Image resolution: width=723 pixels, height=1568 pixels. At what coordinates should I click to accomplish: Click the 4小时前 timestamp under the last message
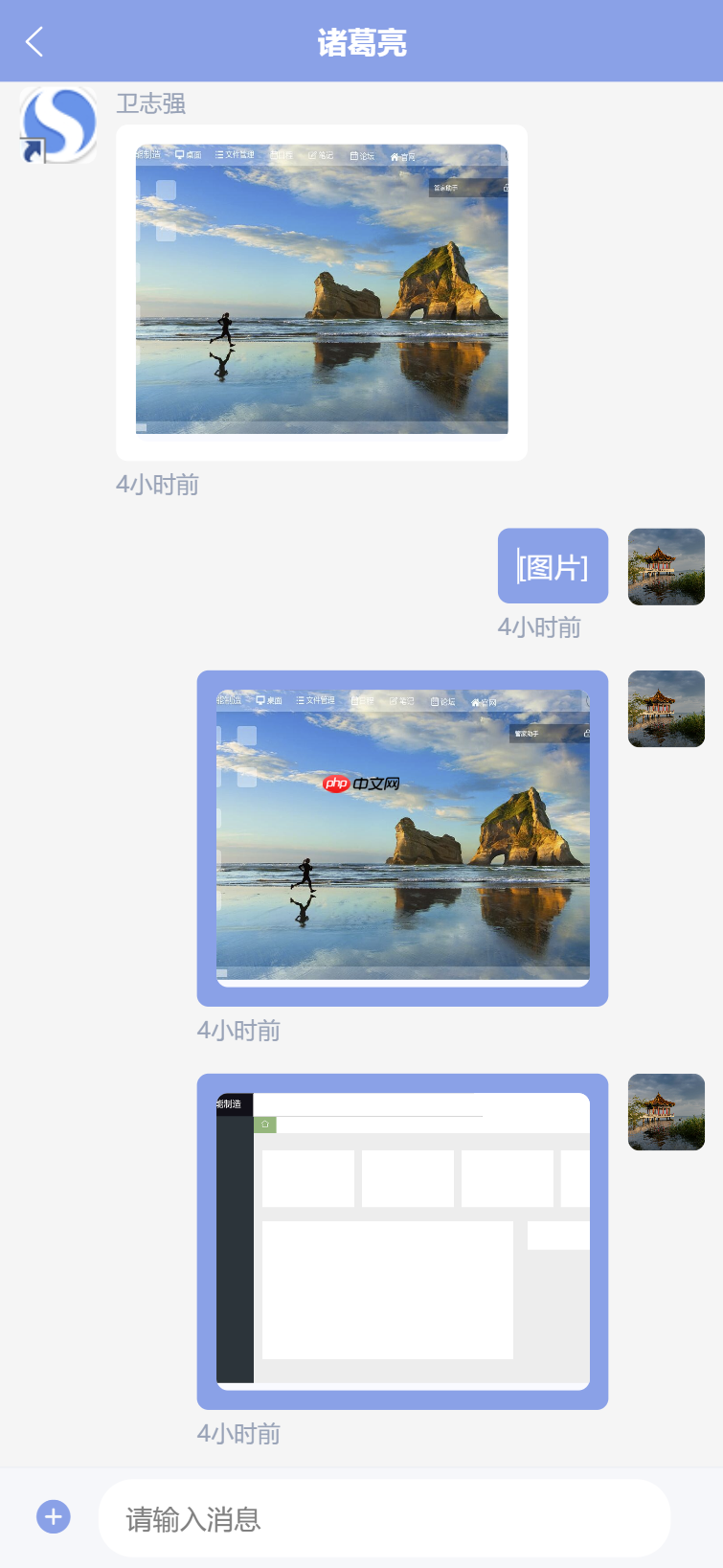[237, 1434]
